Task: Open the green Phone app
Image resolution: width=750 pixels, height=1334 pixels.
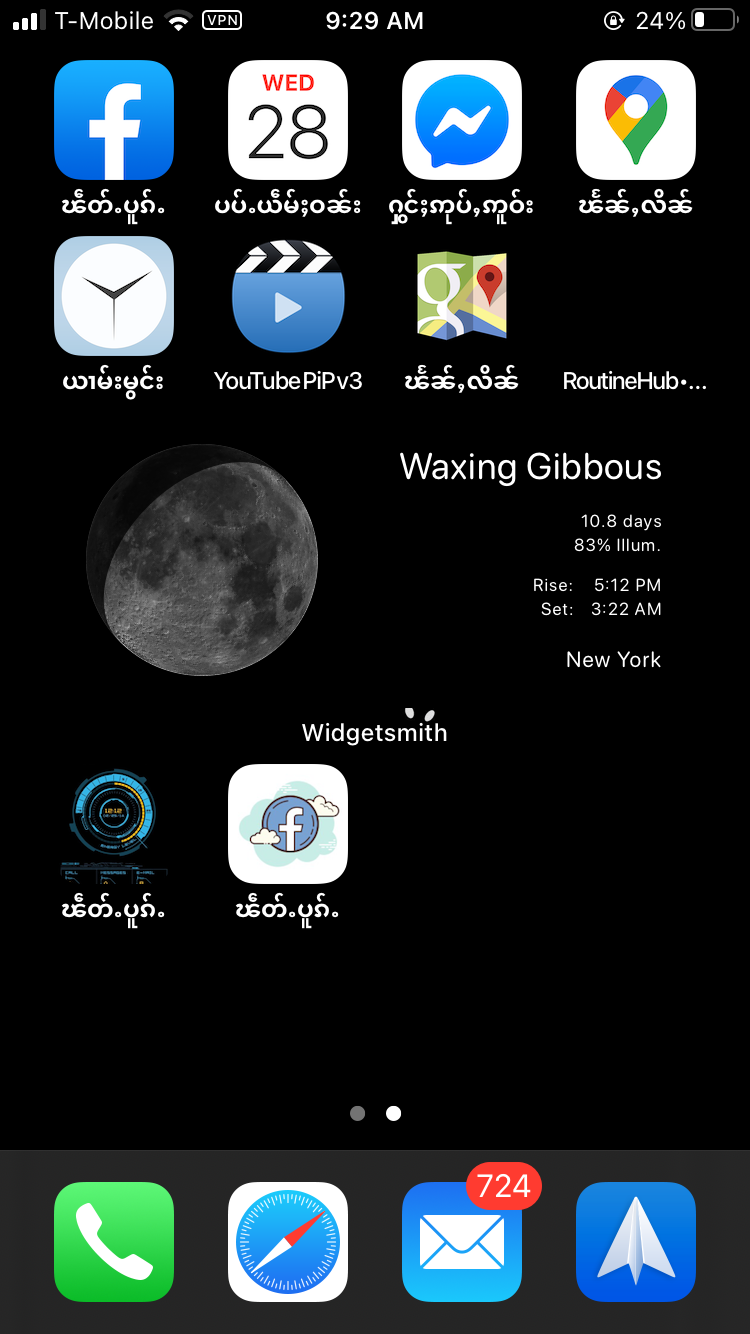Action: (114, 1242)
